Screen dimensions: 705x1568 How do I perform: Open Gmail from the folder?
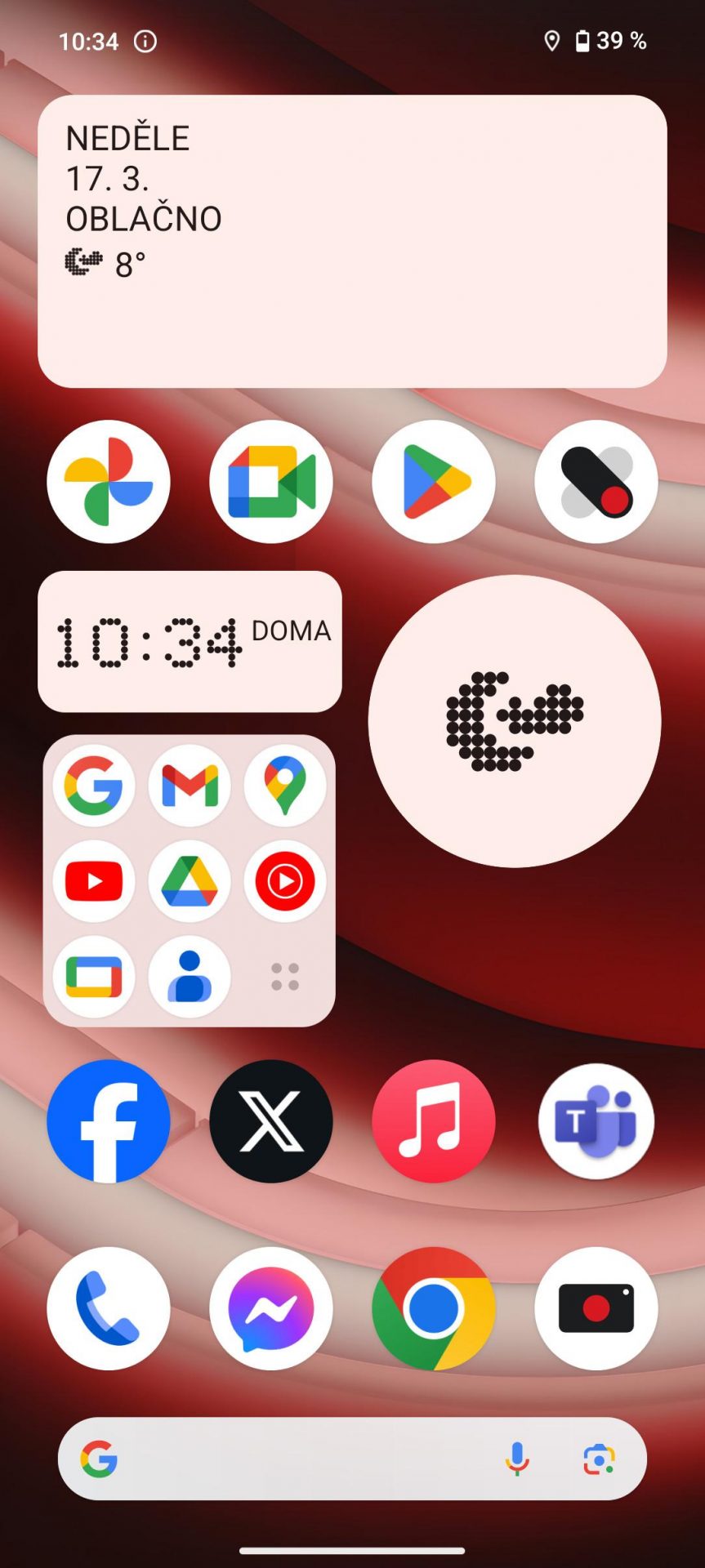190,786
